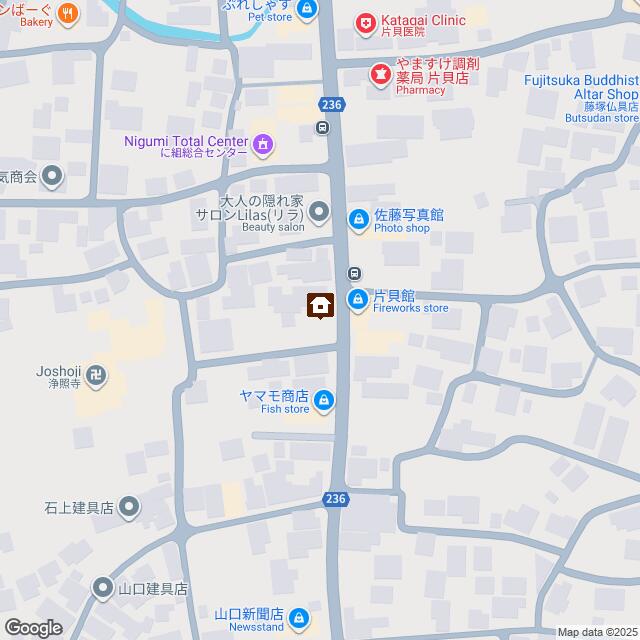Tap the Nigumi Total Center marker

(x=263, y=146)
